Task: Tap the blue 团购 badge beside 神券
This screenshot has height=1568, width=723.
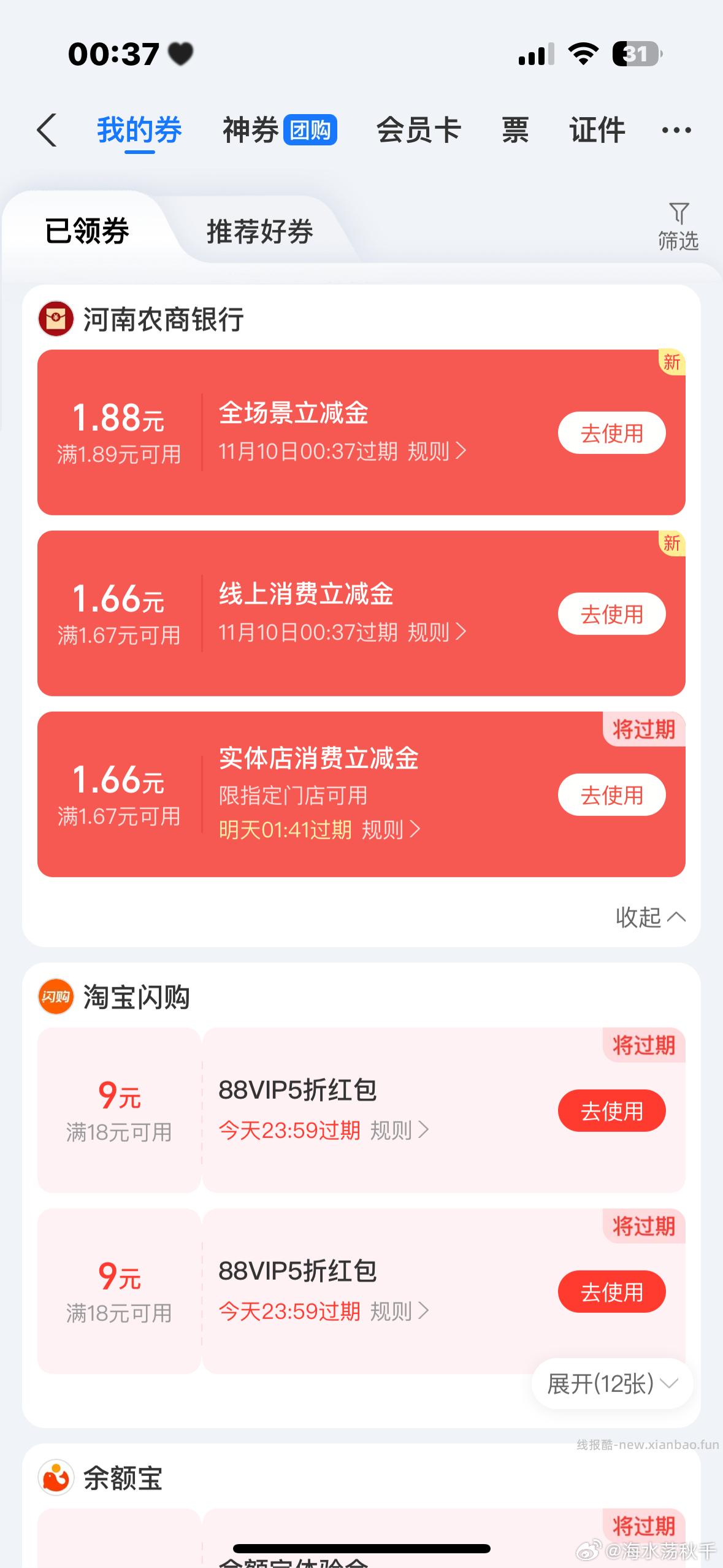Action: [313, 130]
